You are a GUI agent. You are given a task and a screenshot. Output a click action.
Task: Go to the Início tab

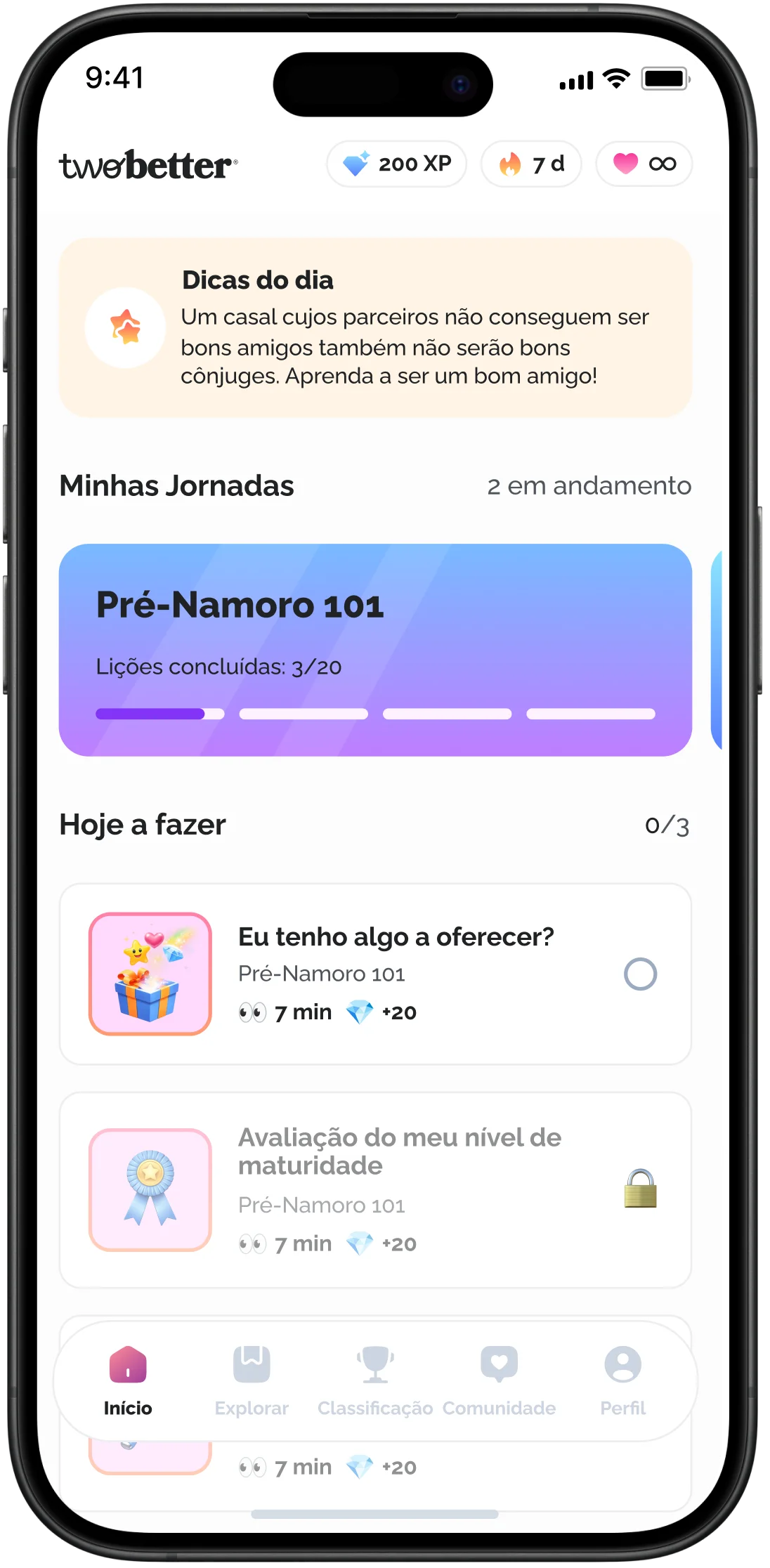(x=128, y=1381)
